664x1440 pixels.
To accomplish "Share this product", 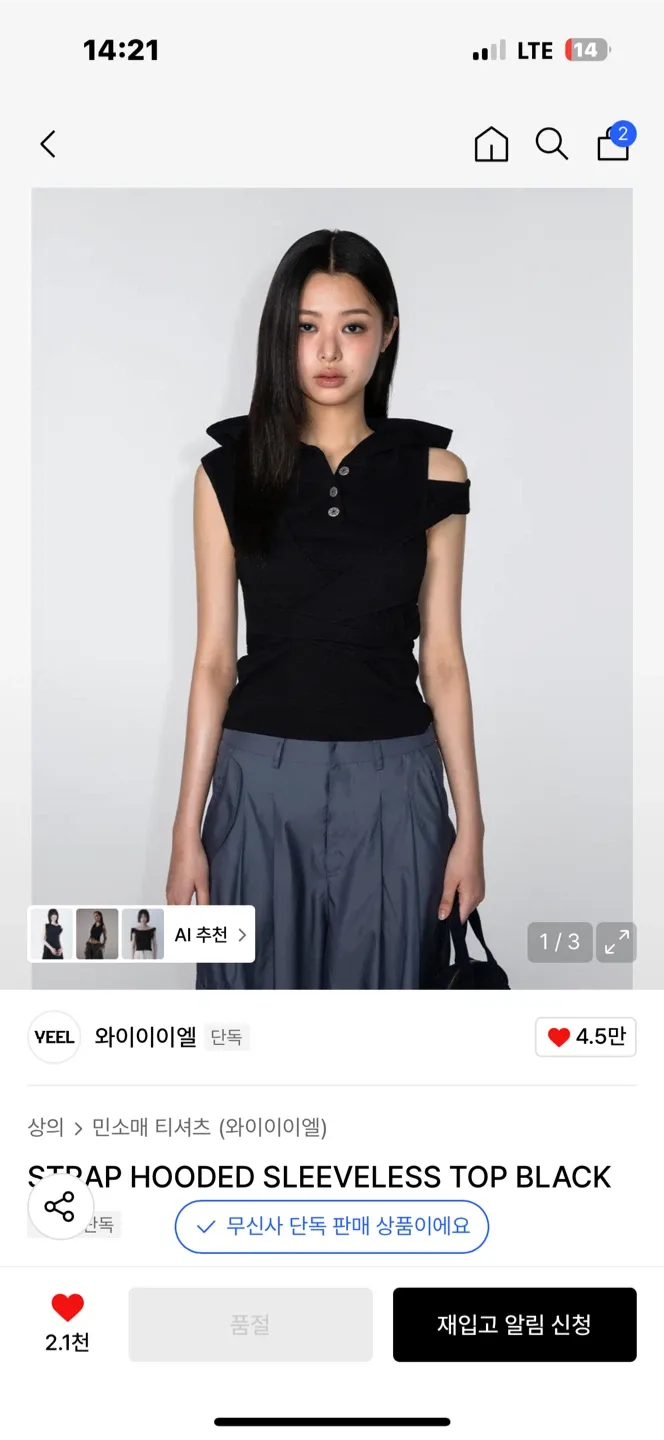I will click(x=60, y=1207).
